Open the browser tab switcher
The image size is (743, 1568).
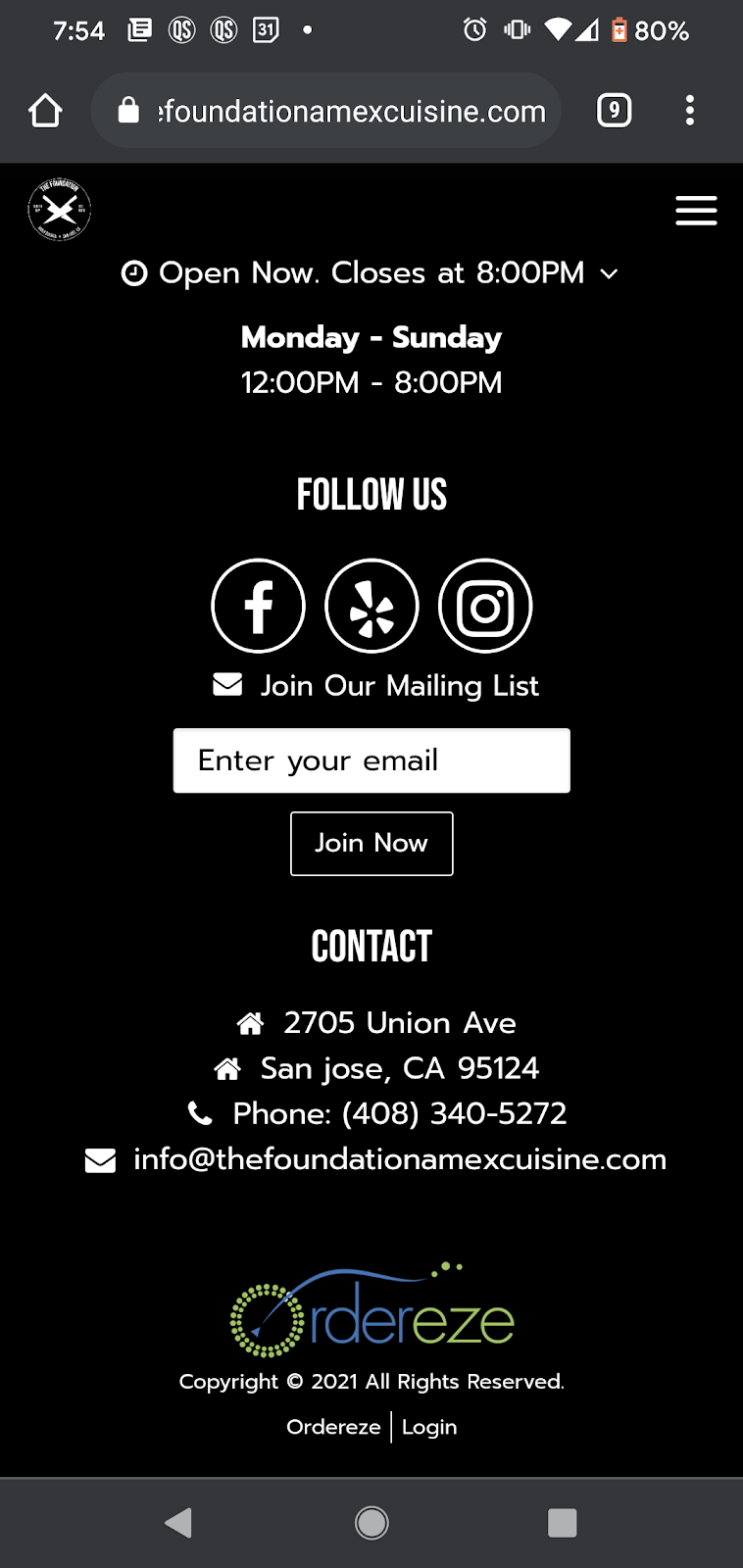coord(614,110)
